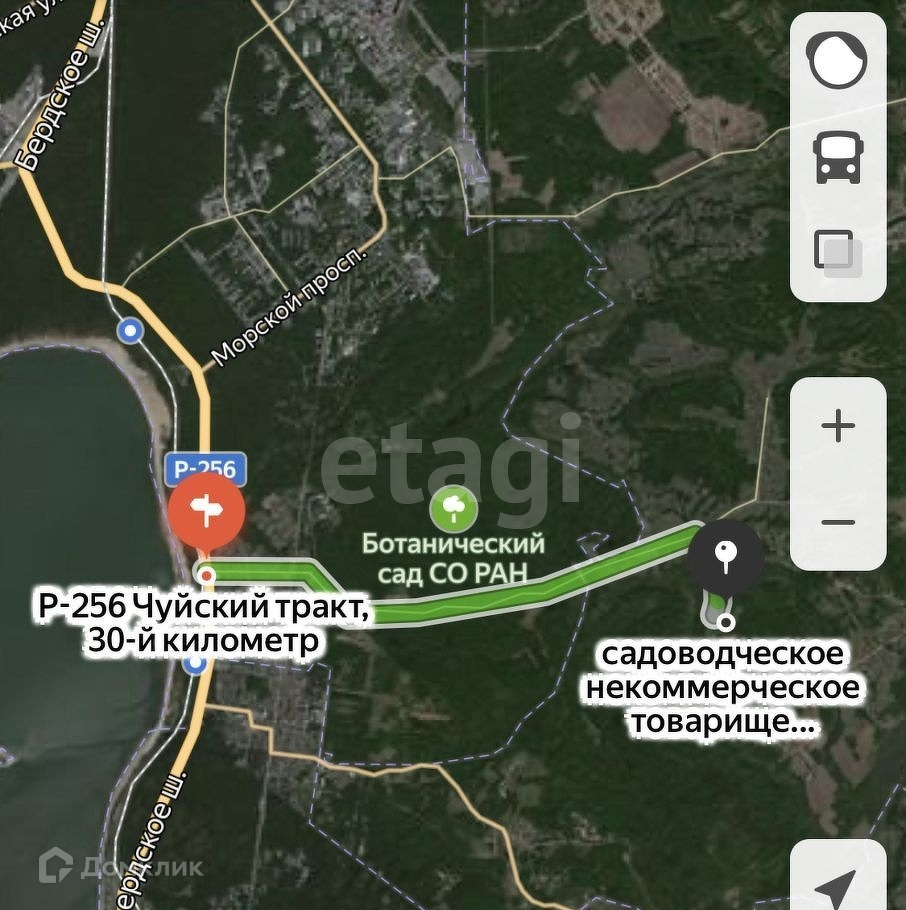Open the blue transit stop marker near Морской просп.
Image resolution: width=906 pixels, height=910 pixels.
pos(130,330)
